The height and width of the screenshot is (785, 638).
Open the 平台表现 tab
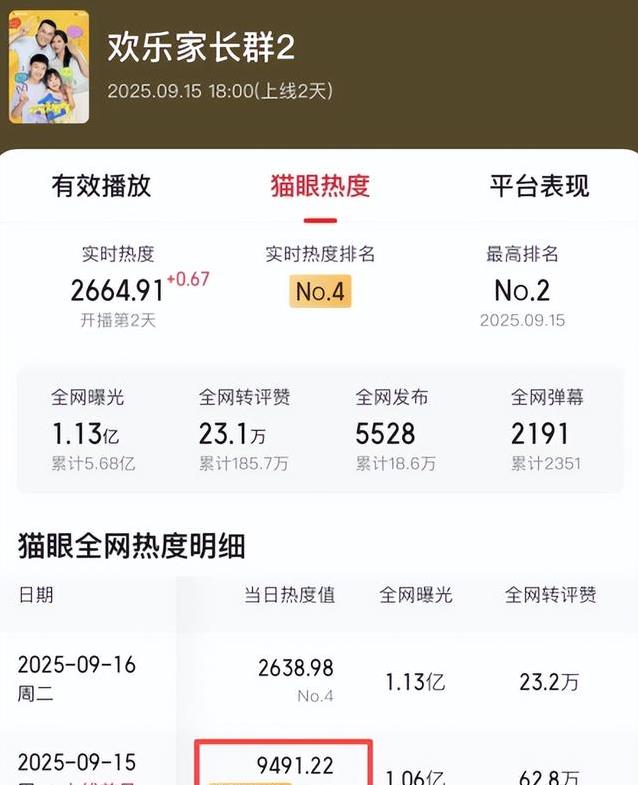pos(539,186)
